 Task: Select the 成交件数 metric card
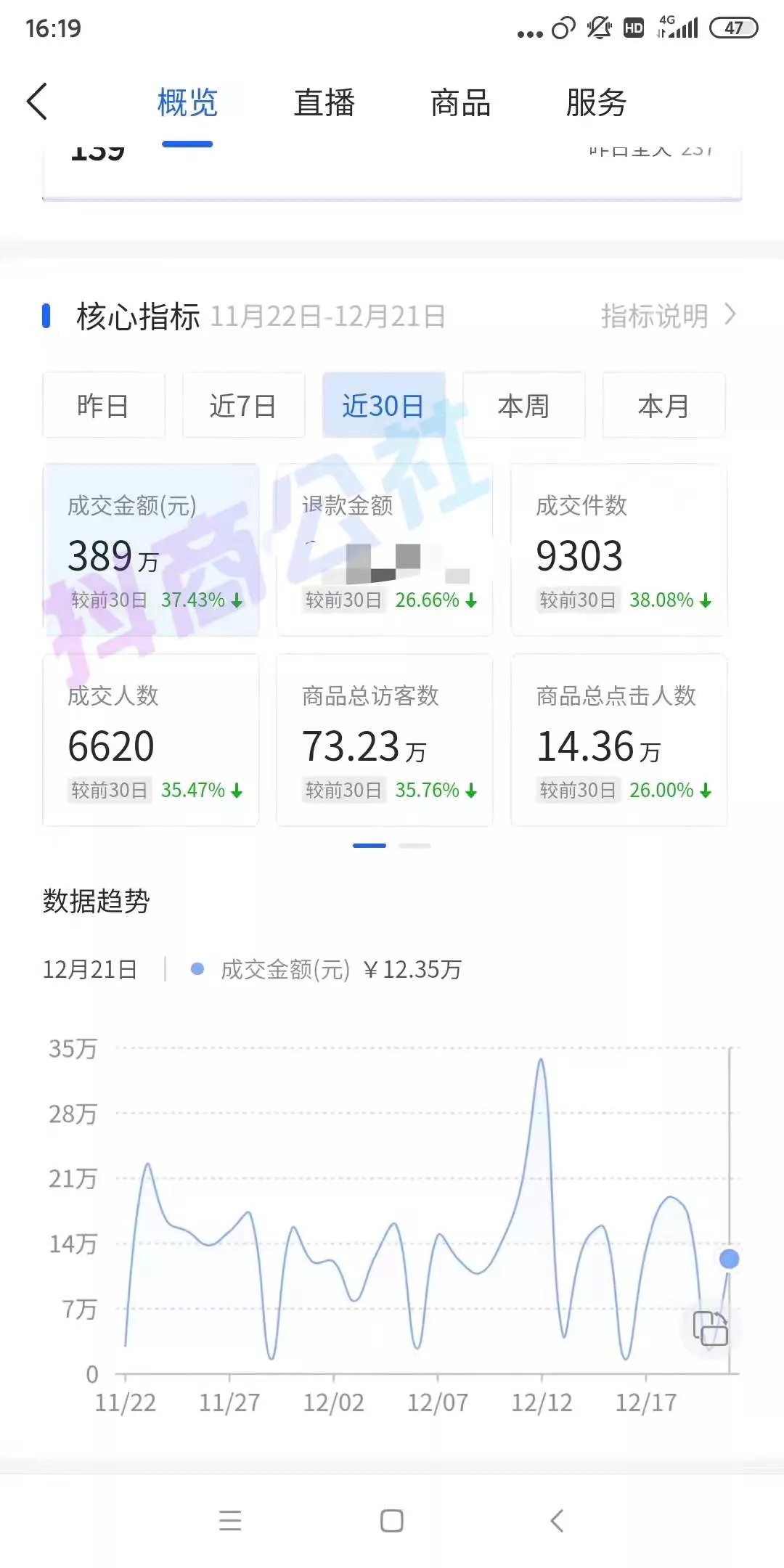tap(619, 550)
